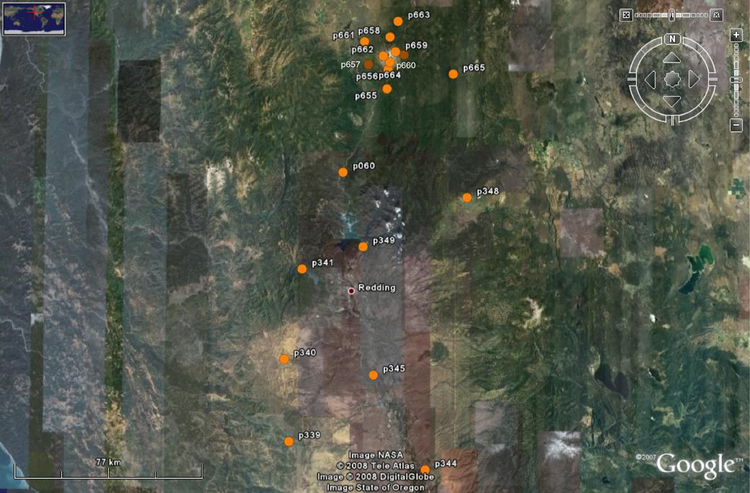Zoom in with the plus button
This screenshot has height=493, width=750.
[736, 34]
